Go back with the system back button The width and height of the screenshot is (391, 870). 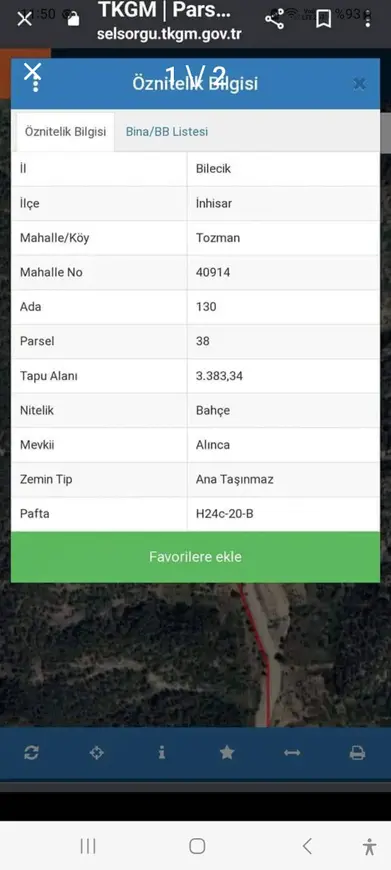pyautogui.click(x=307, y=846)
